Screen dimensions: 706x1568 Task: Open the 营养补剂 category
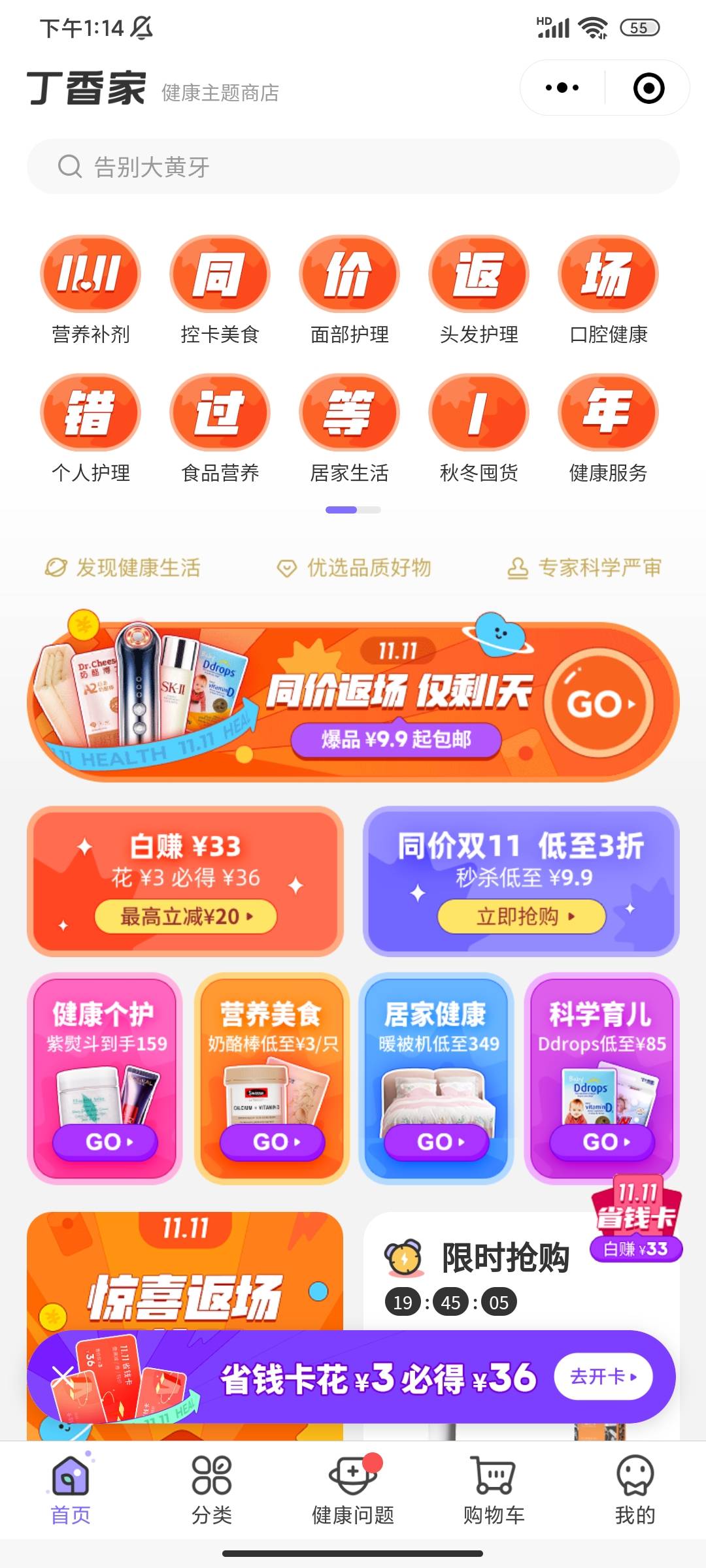90,291
